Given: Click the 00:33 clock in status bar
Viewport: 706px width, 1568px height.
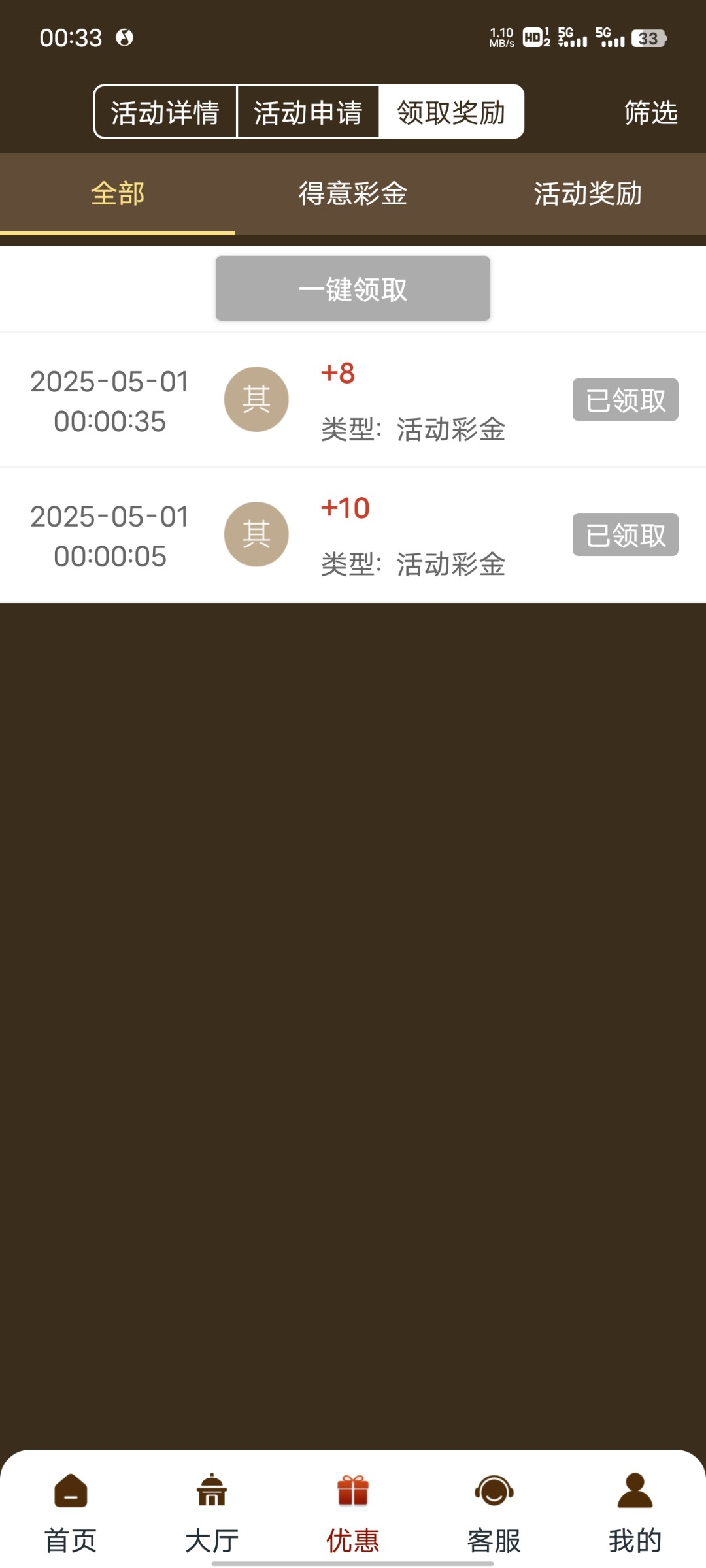Looking at the screenshot, I should [72, 37].
